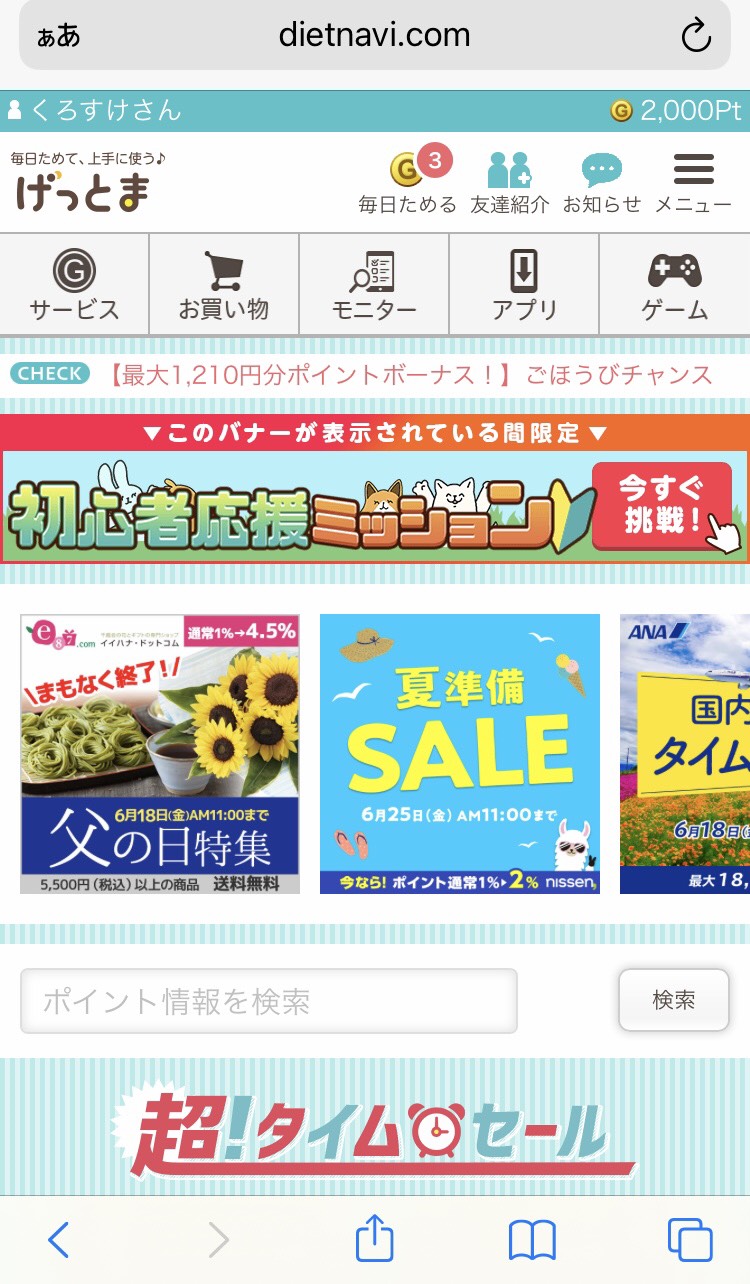Open the ANA 国内 time sale tile
750x1284 pixels.
[x=685, y=754]
